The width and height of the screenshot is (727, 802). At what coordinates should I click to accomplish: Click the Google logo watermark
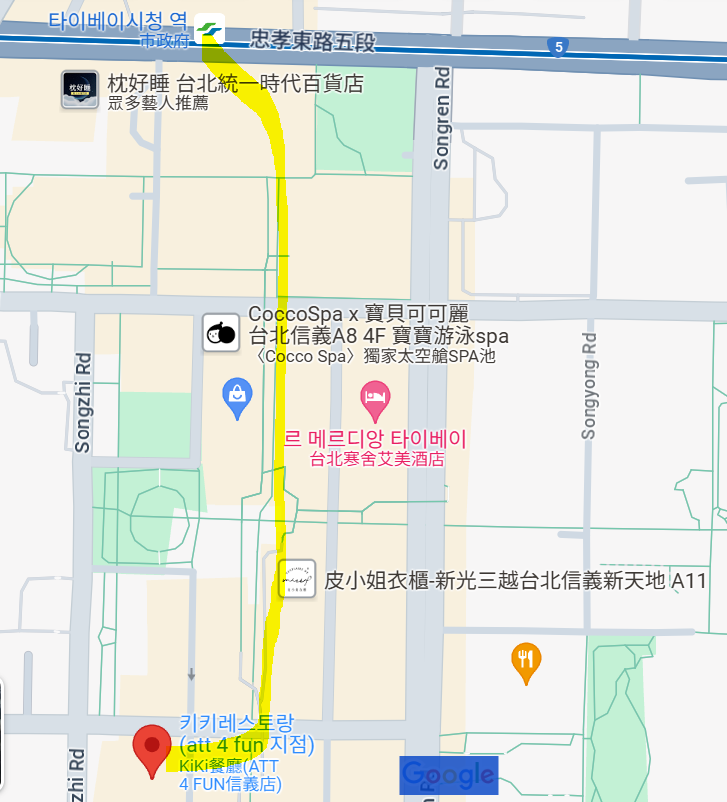[x=448, y=774]
